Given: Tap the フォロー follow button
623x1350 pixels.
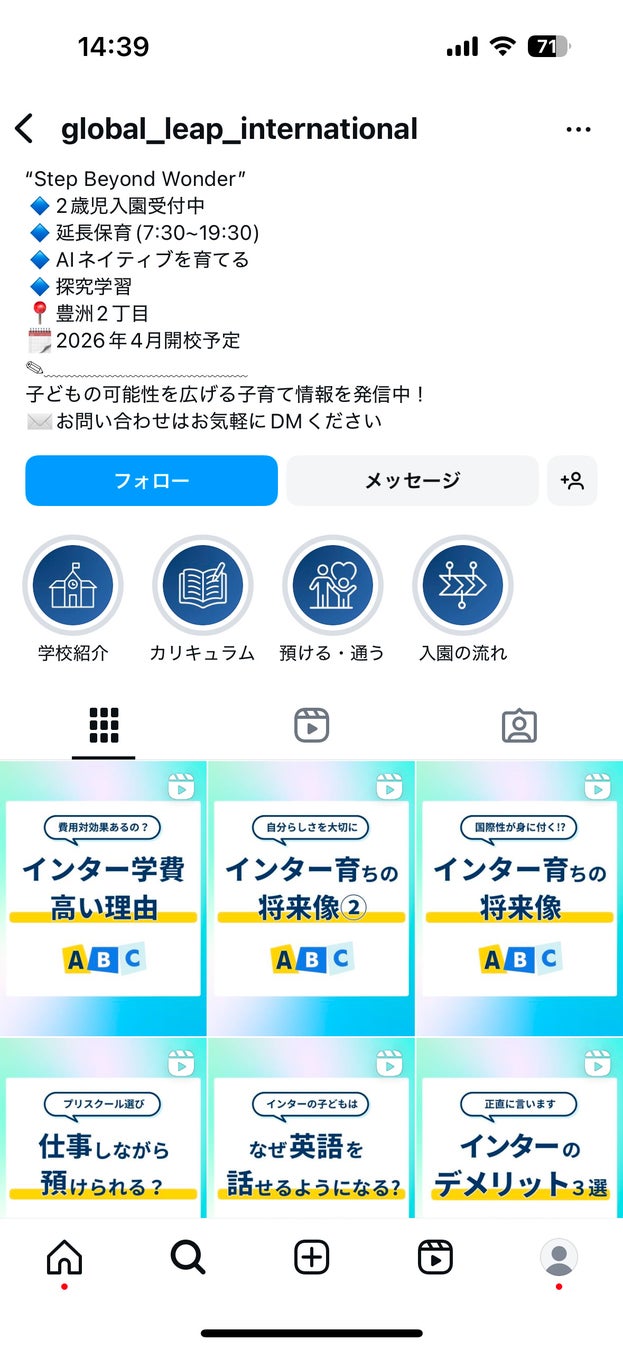Looking at the screenshot, I should coord(151,481).
